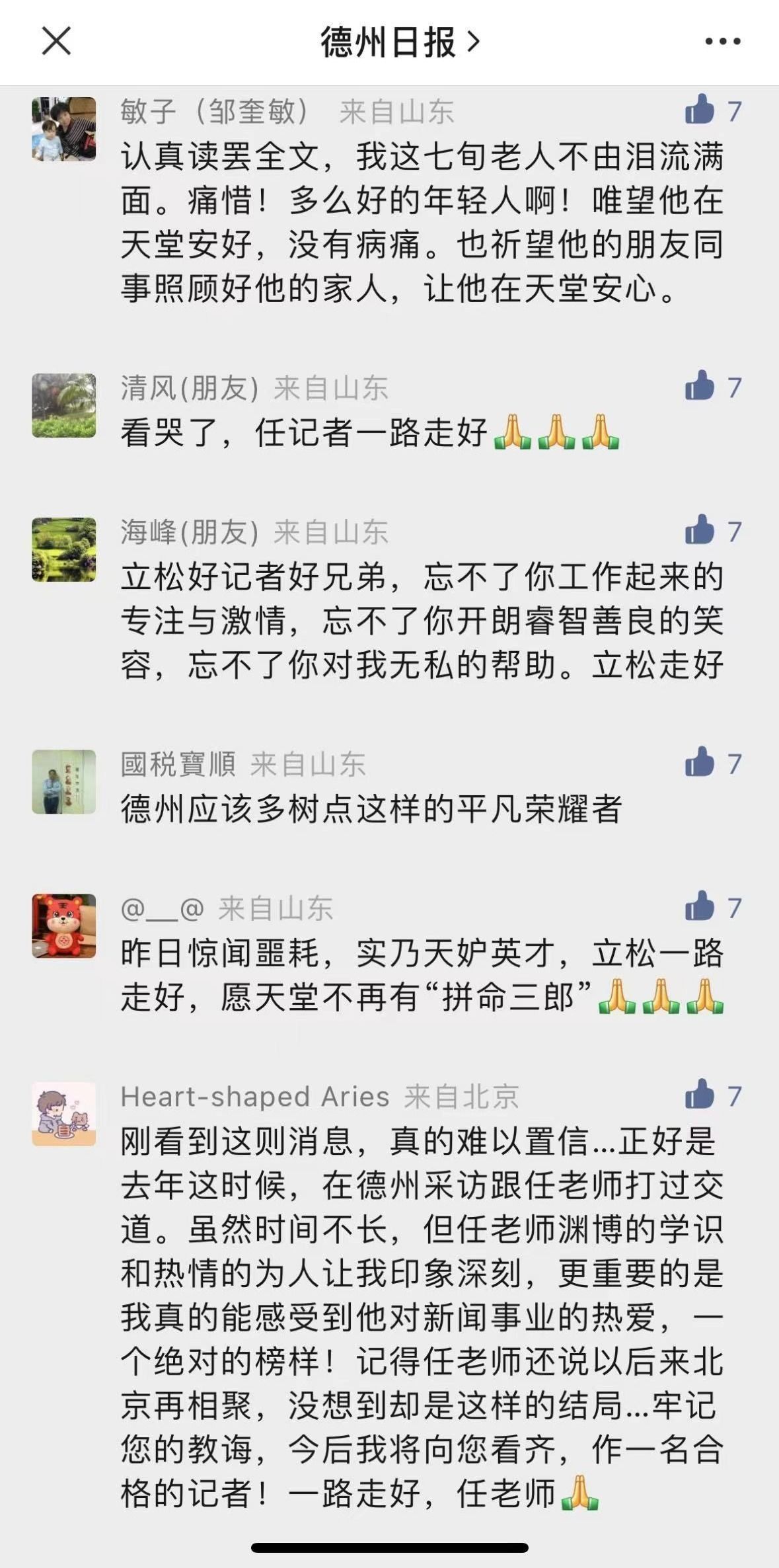Like the comment by Heart-shaped Aries

[700, 1095]
